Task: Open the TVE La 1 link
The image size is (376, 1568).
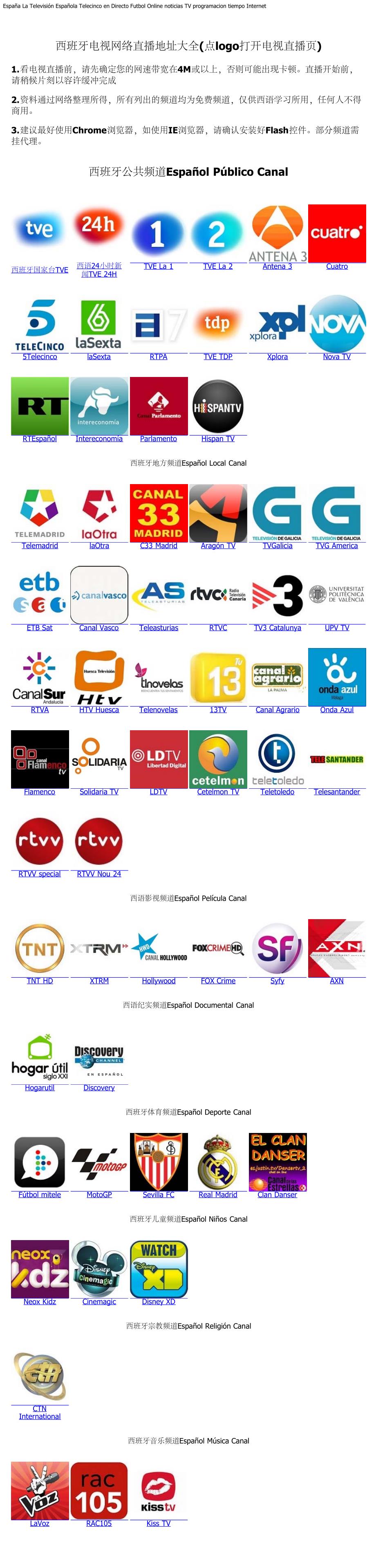Action: [x=158, y=266]
